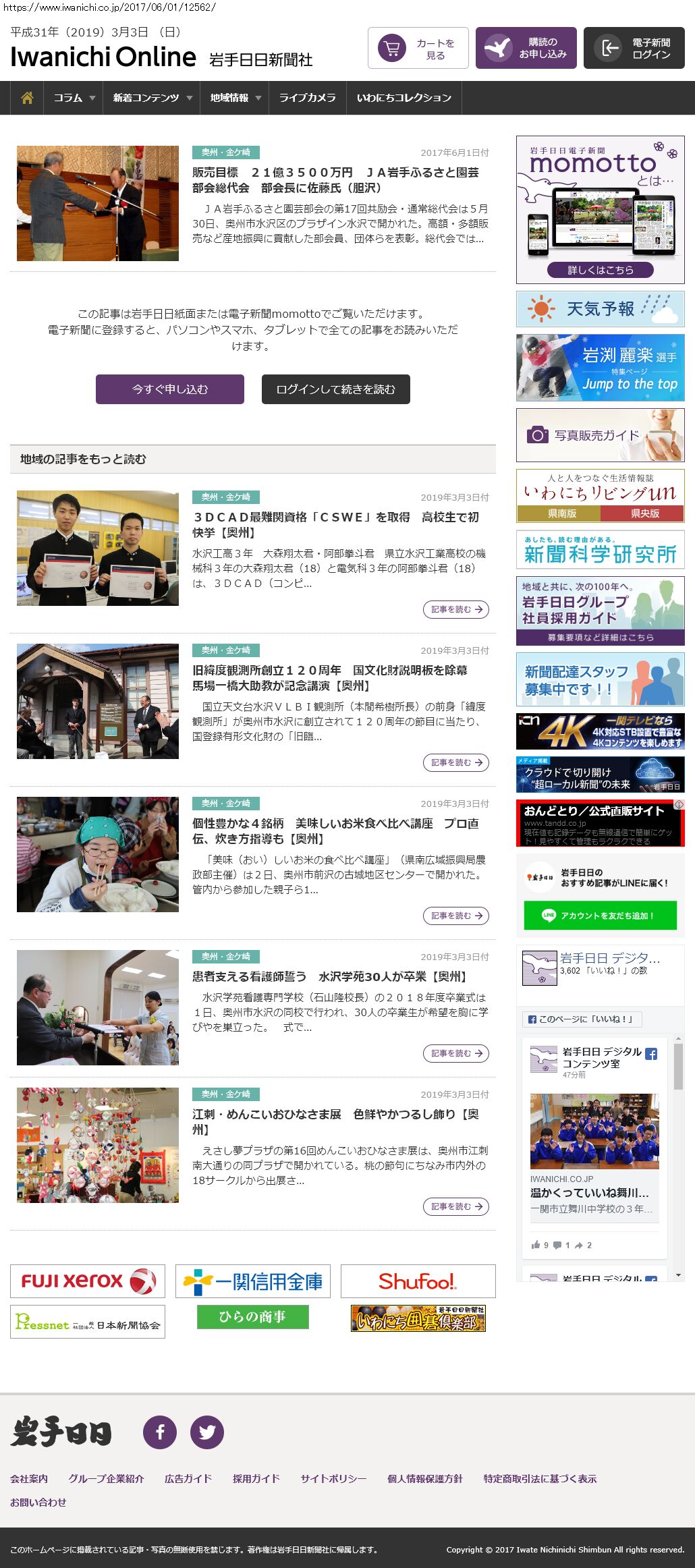Screen dimensions: 695x1568
Task: Visit the Facebook page from footer icon
Action: coord(160,1432)
